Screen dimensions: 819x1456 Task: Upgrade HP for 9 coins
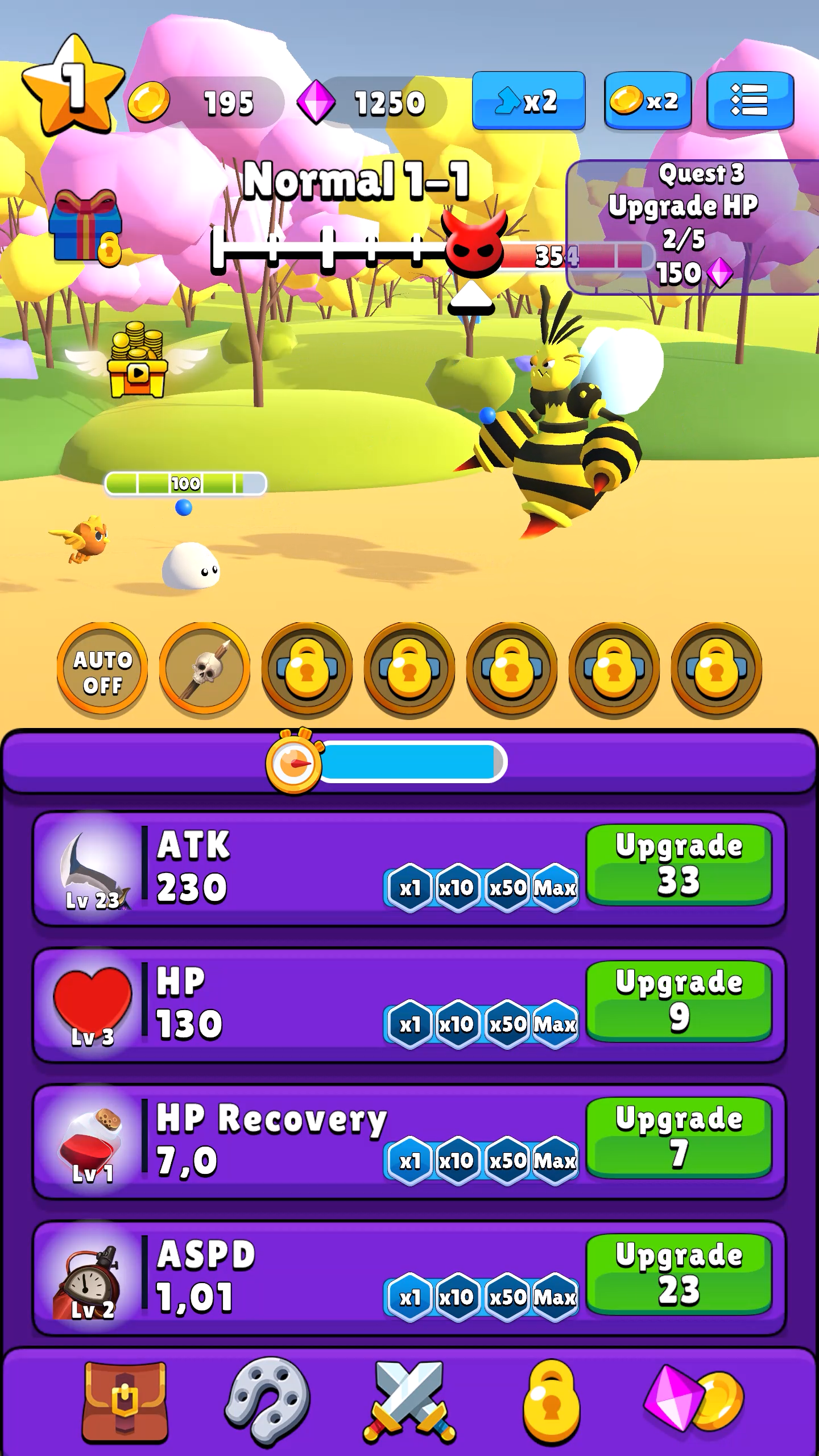(x=679, y=1001)
